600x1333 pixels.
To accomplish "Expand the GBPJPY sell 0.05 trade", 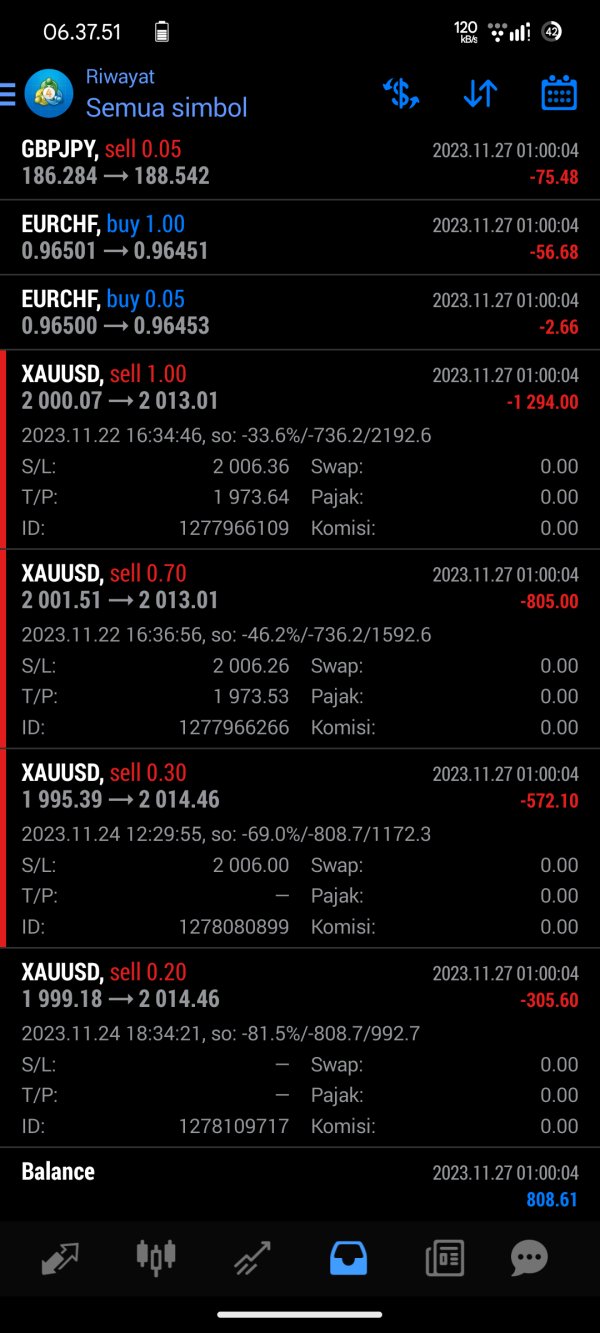I will click(x=300, y=163).
